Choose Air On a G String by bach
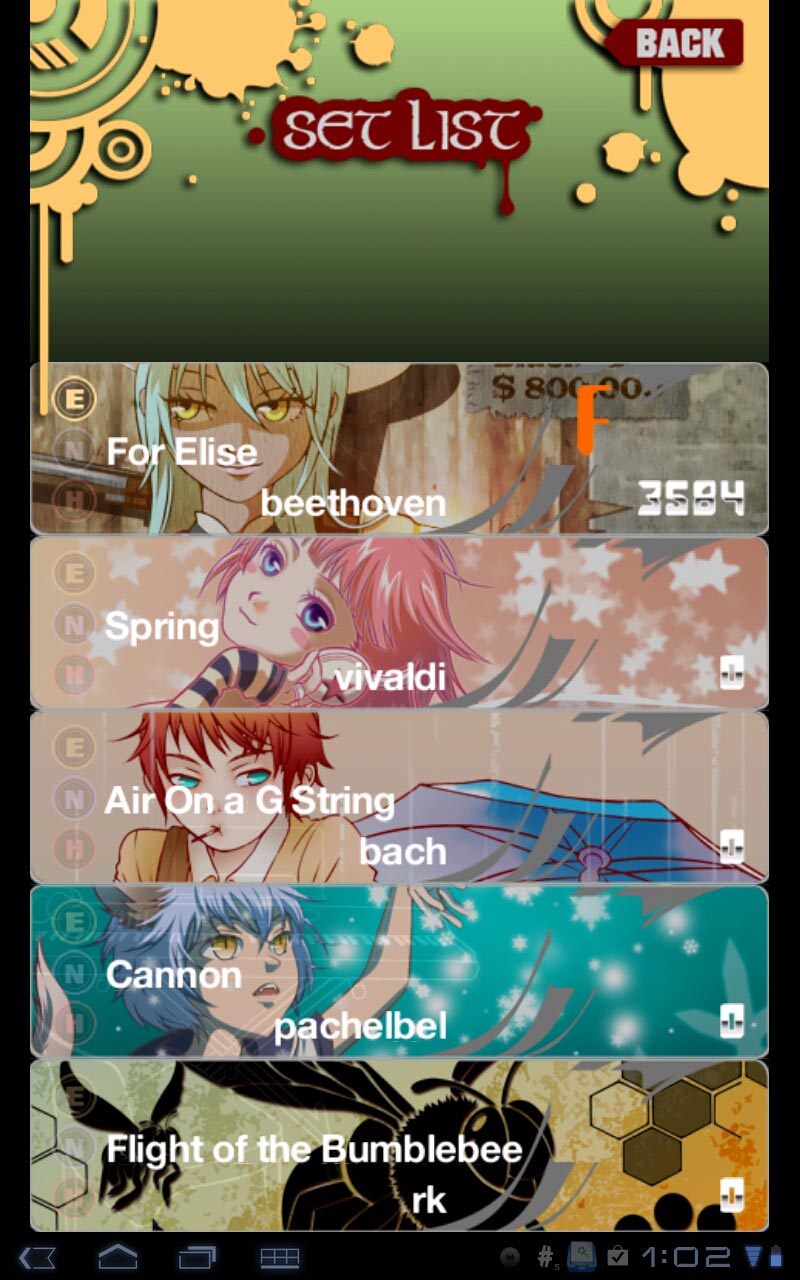Viewport: 800px width, 1280px height. [399, 798]
